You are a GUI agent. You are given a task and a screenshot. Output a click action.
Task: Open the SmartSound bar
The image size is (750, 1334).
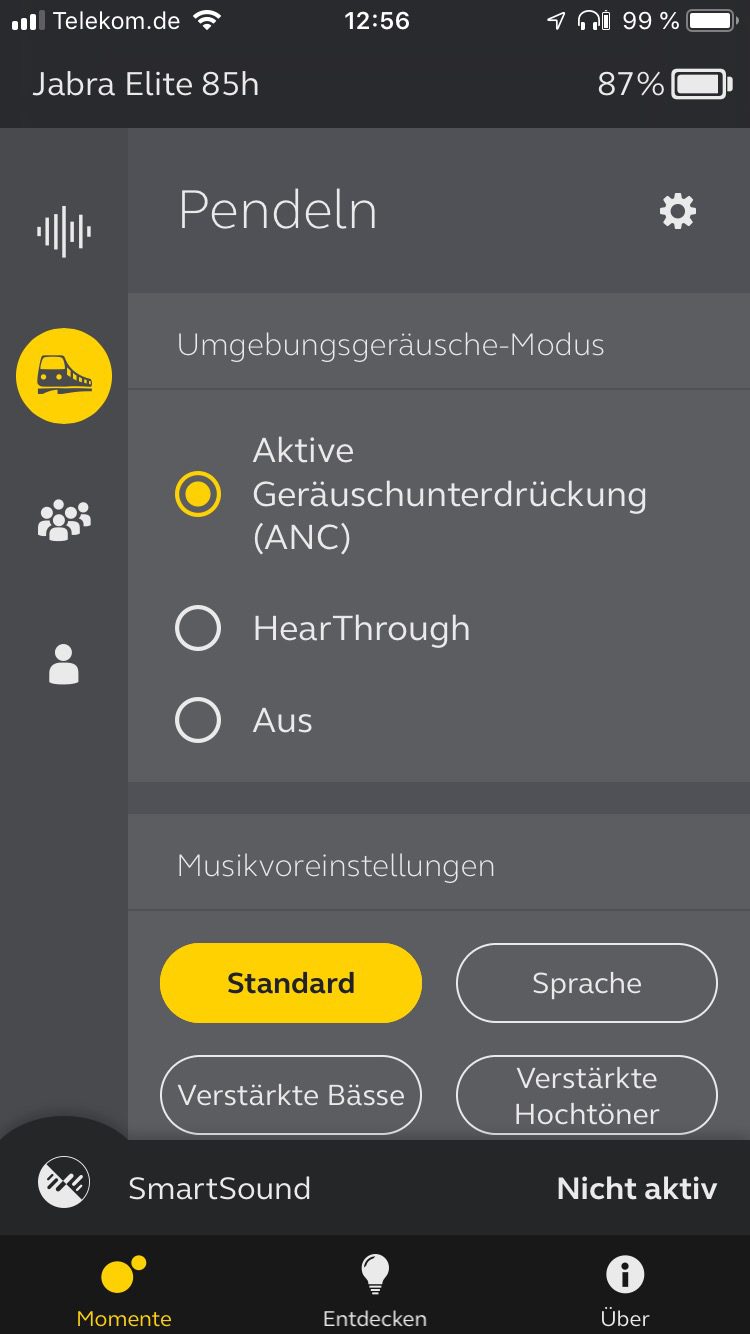pos(375,1188)
